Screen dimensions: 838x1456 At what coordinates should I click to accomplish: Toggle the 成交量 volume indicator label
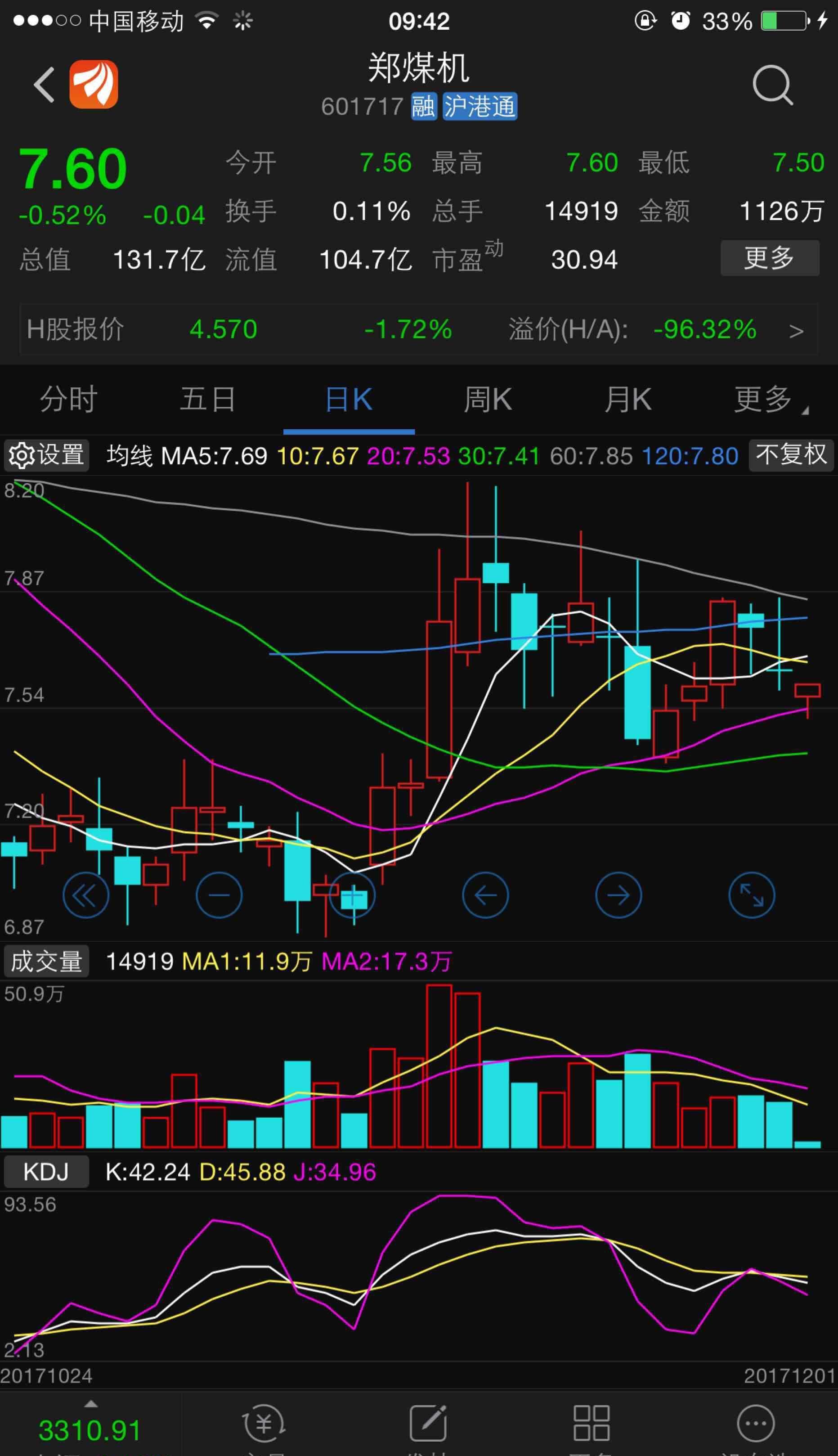(x=46, y=960)
